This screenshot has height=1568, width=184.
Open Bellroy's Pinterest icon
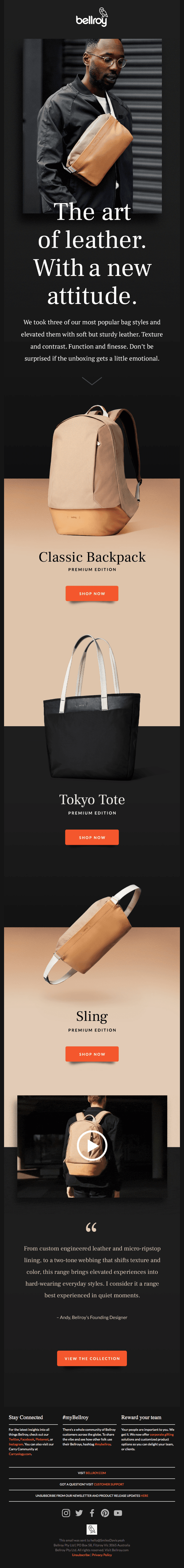point(105,1513)
